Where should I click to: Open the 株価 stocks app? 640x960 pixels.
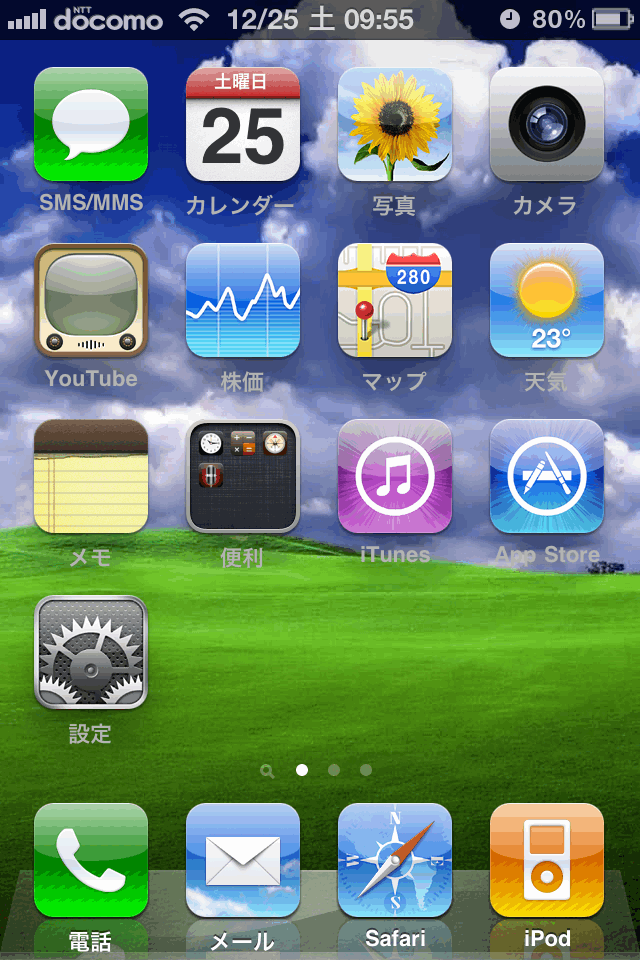click(243, 301)
